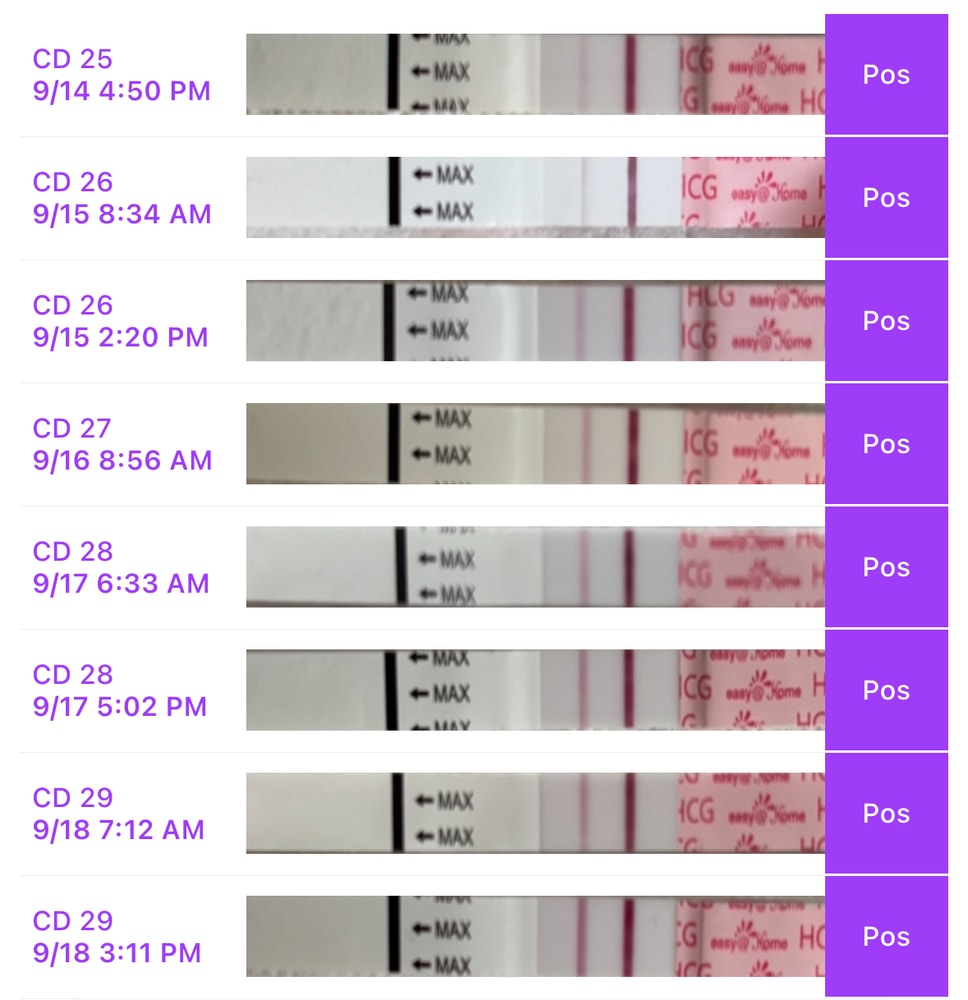Viewport: 968px width, 1000px height.
Task: Open the CD 27 9/16 8:56 AM entry
Action: pos(122,444)
